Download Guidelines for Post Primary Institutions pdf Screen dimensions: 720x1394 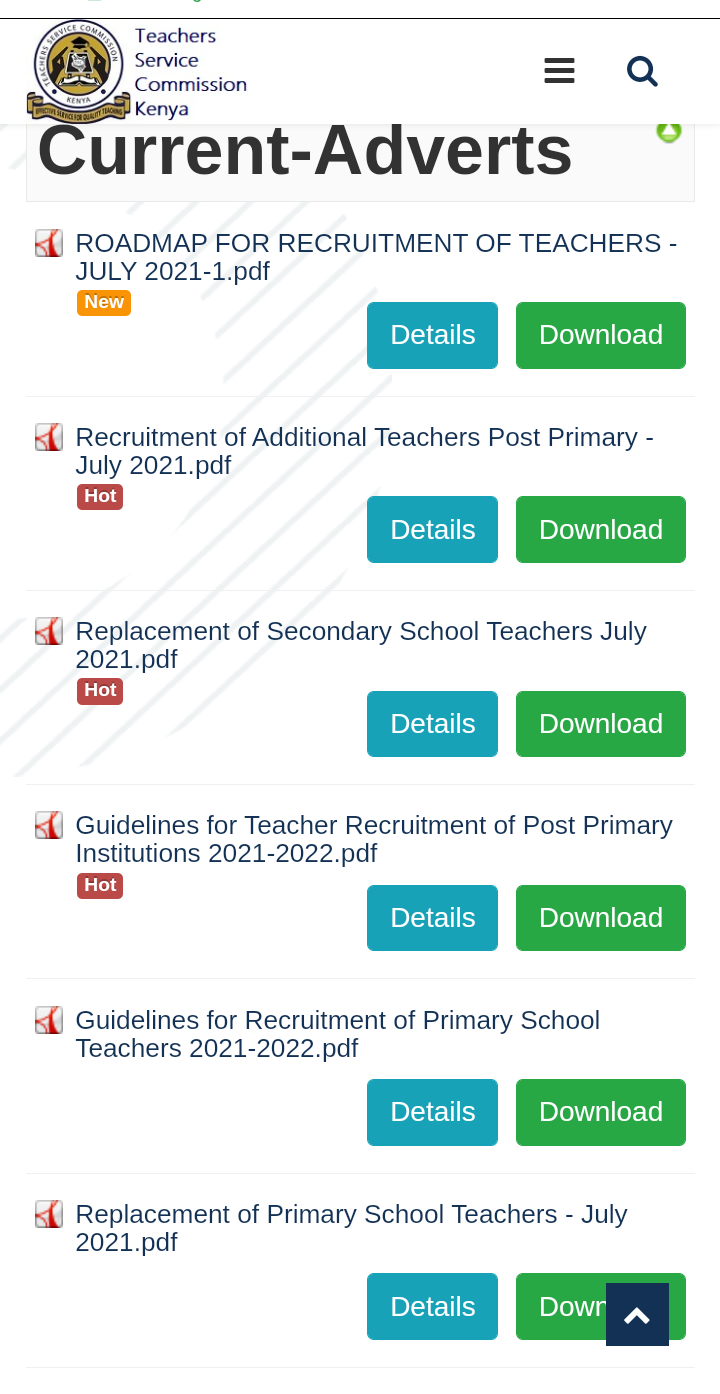coord(601,918)
